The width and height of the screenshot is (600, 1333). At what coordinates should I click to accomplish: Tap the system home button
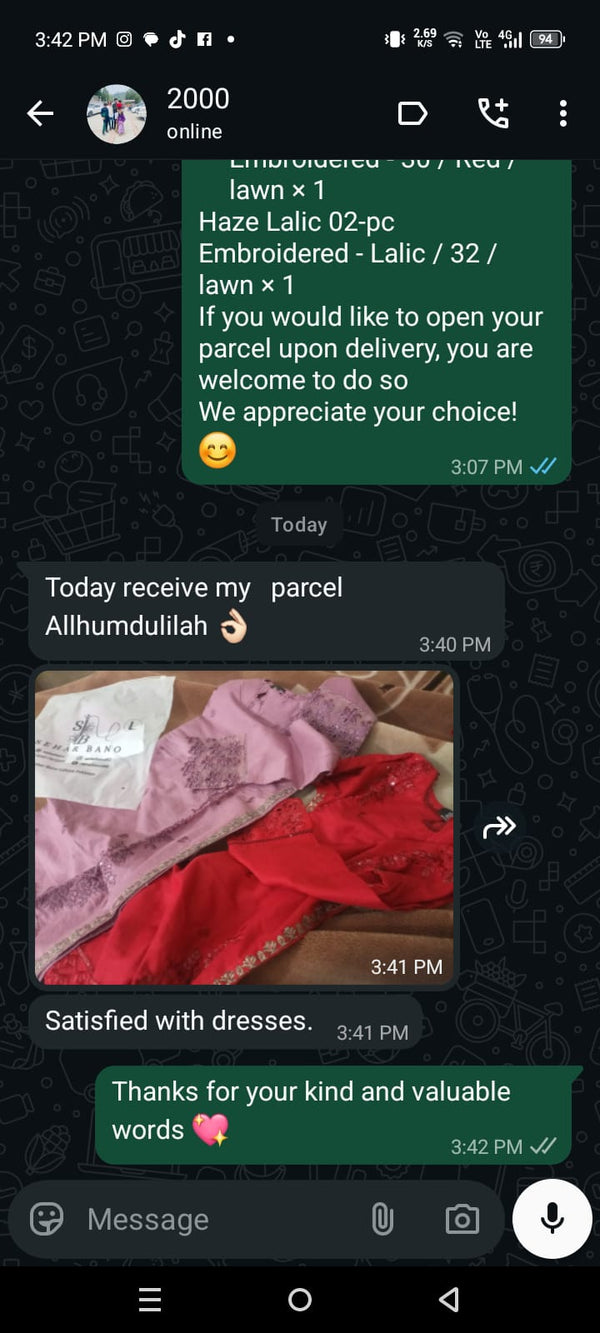[300, 1299]
